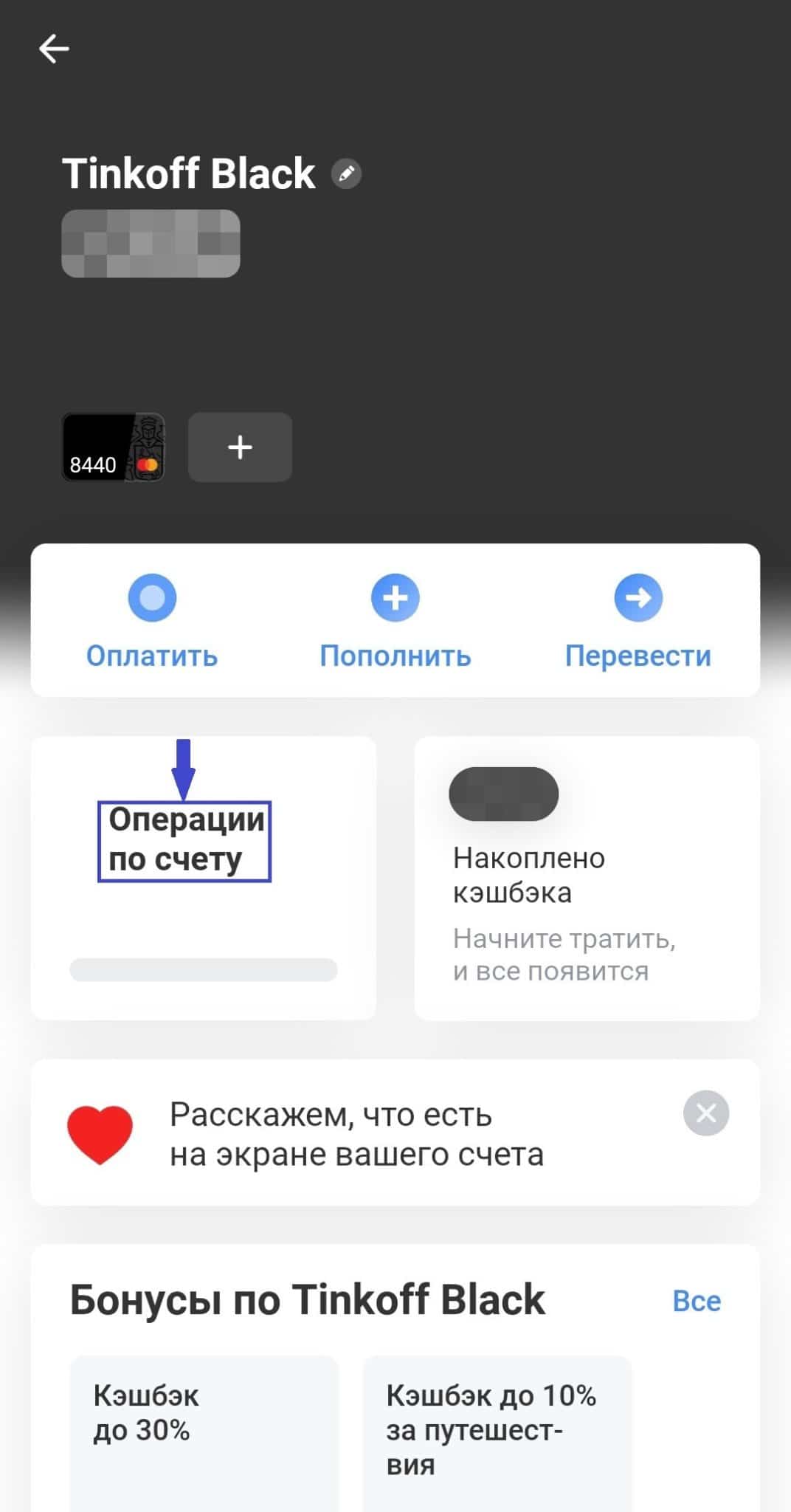791x1512 pixels.
Task: Choose Перевести to transfer money
Action: tap(638, 622)
